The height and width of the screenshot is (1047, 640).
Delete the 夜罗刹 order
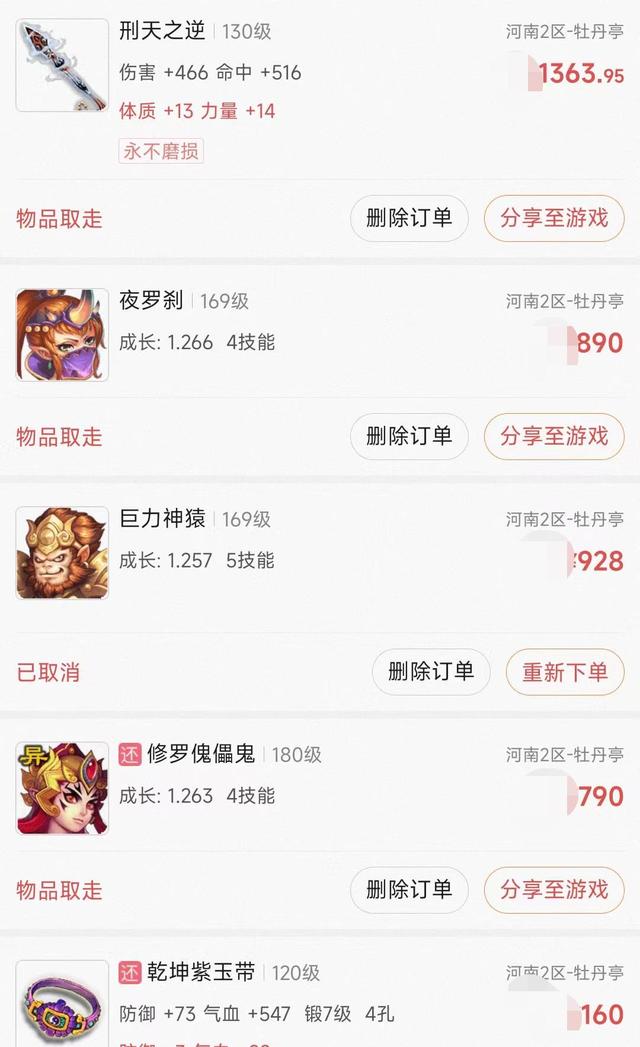pos(409,436)
